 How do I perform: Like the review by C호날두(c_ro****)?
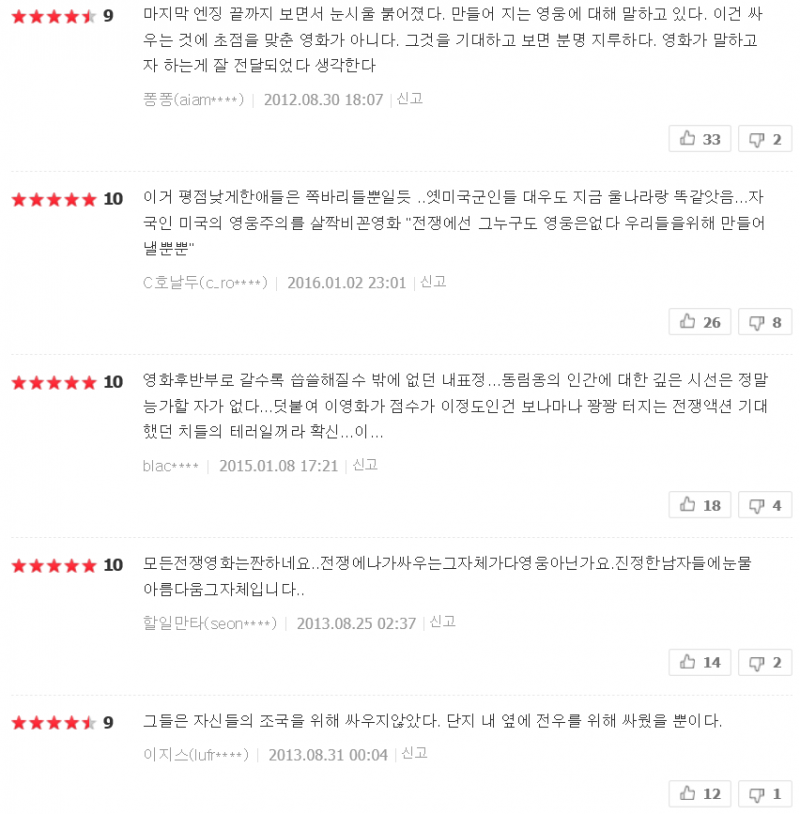coord(700,322)
